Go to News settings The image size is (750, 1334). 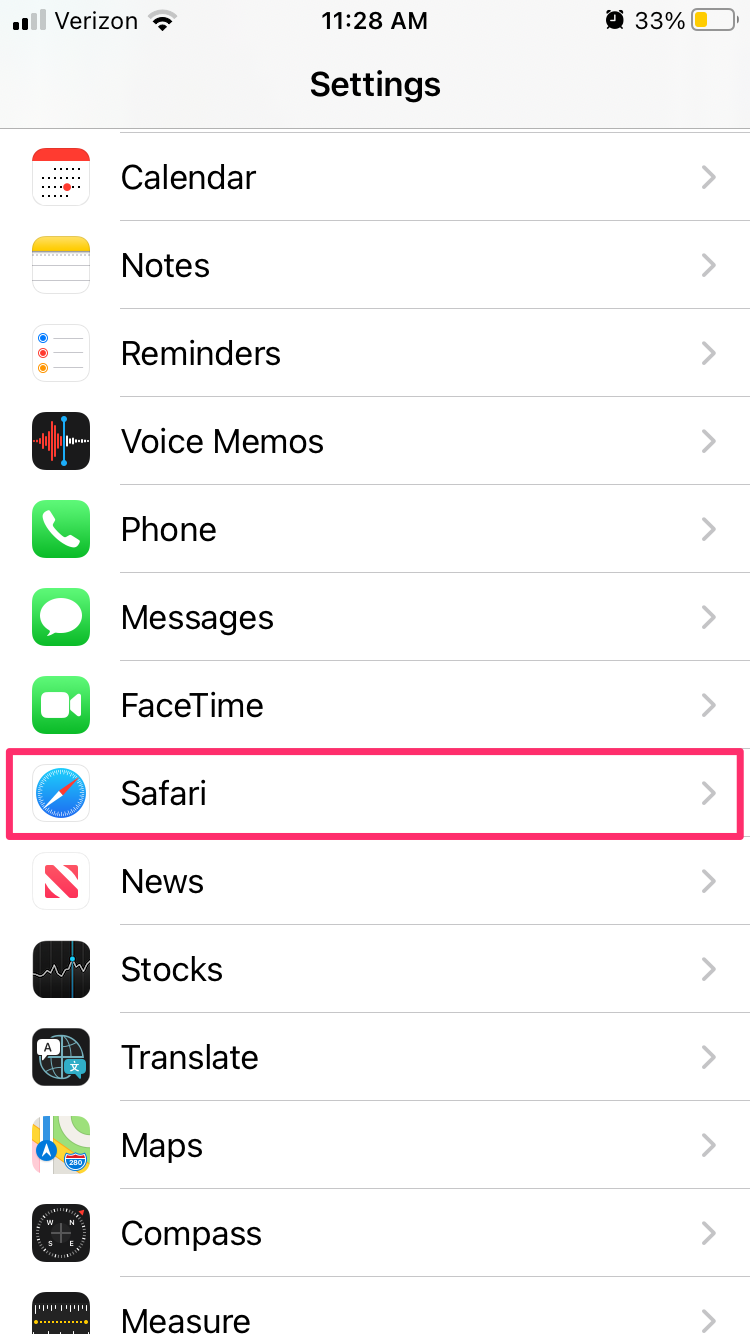pyautogui.click(x=375, y=882)
